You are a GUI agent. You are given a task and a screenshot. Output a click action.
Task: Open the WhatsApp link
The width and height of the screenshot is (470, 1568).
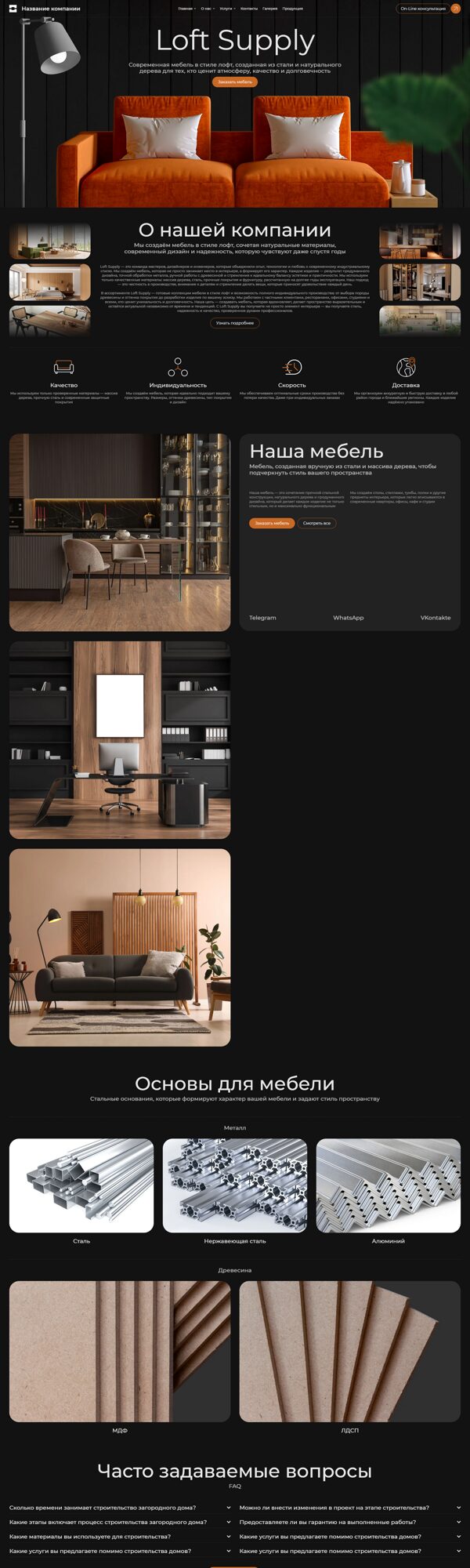349,618
